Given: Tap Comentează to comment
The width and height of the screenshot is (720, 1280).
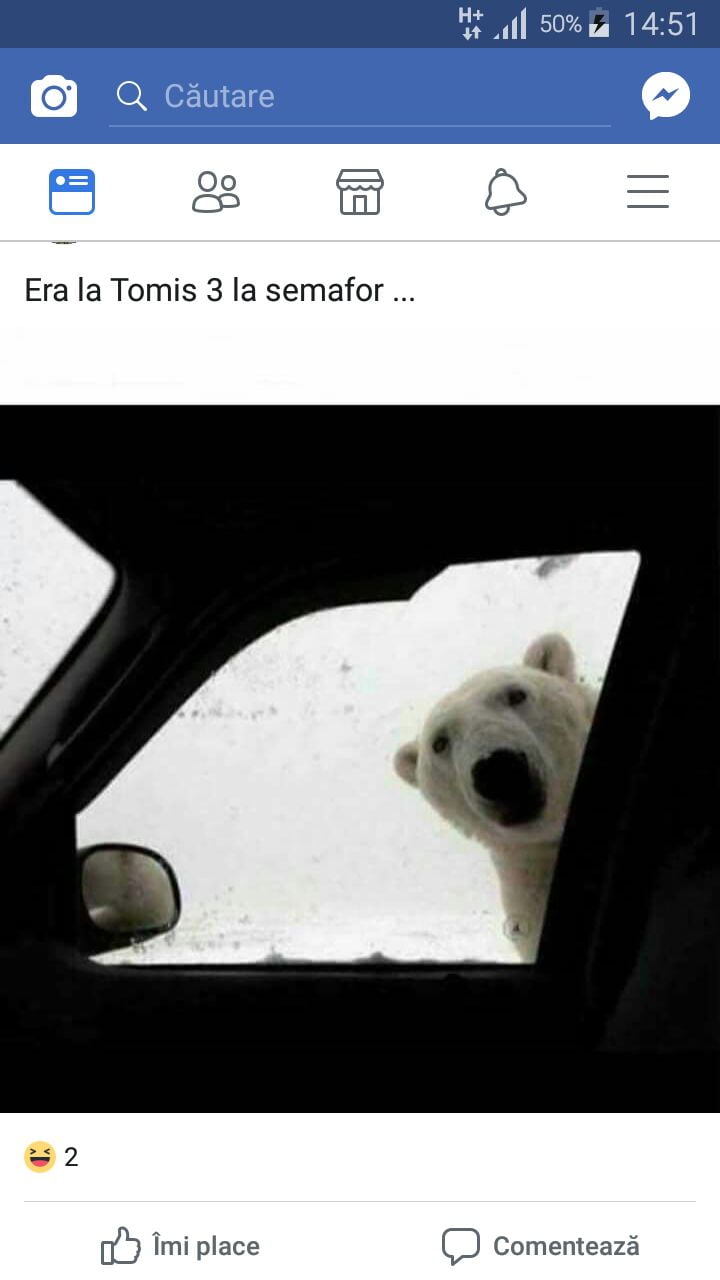Looking at the screenshot, I should [x=540, y=1246].
